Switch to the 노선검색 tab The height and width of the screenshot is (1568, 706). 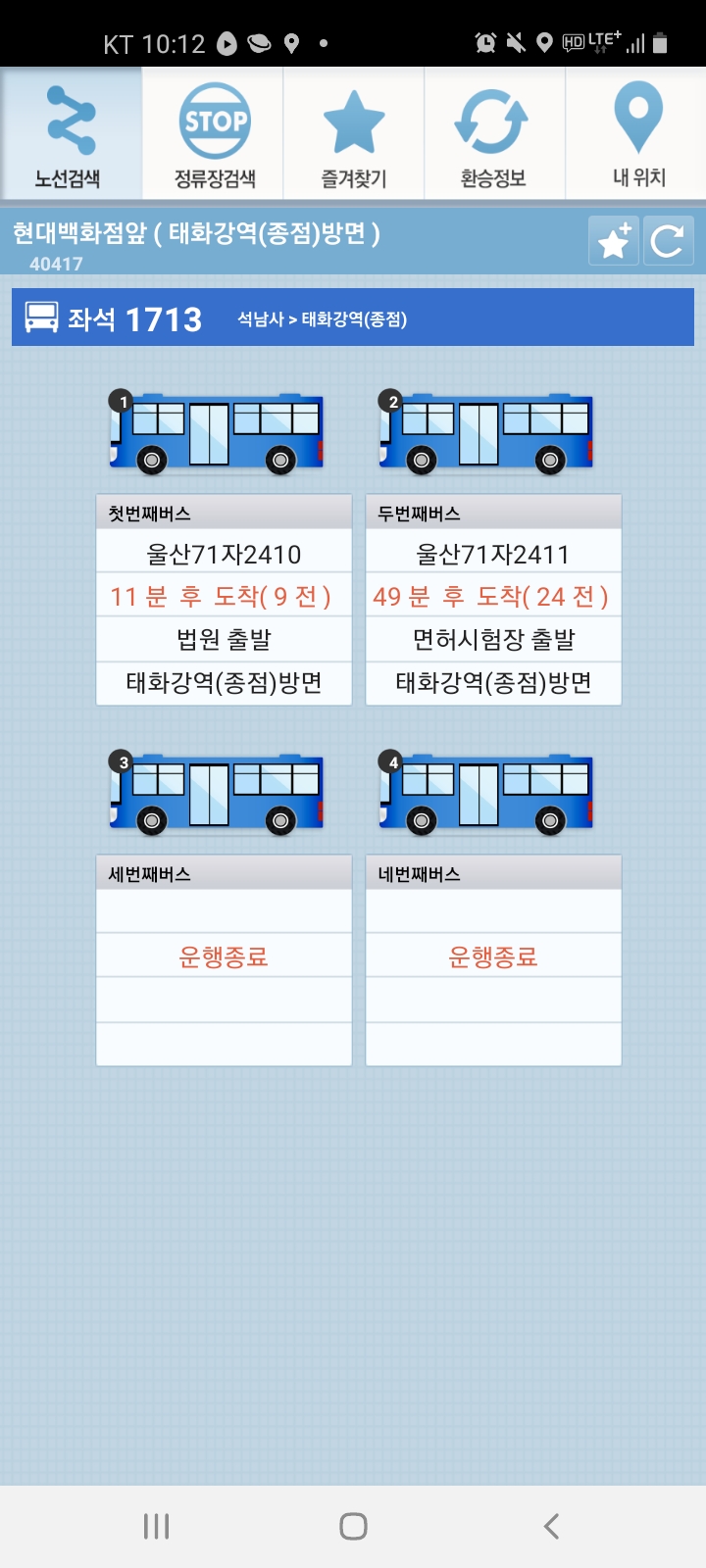pyautogui.click(x=71, y=134)
